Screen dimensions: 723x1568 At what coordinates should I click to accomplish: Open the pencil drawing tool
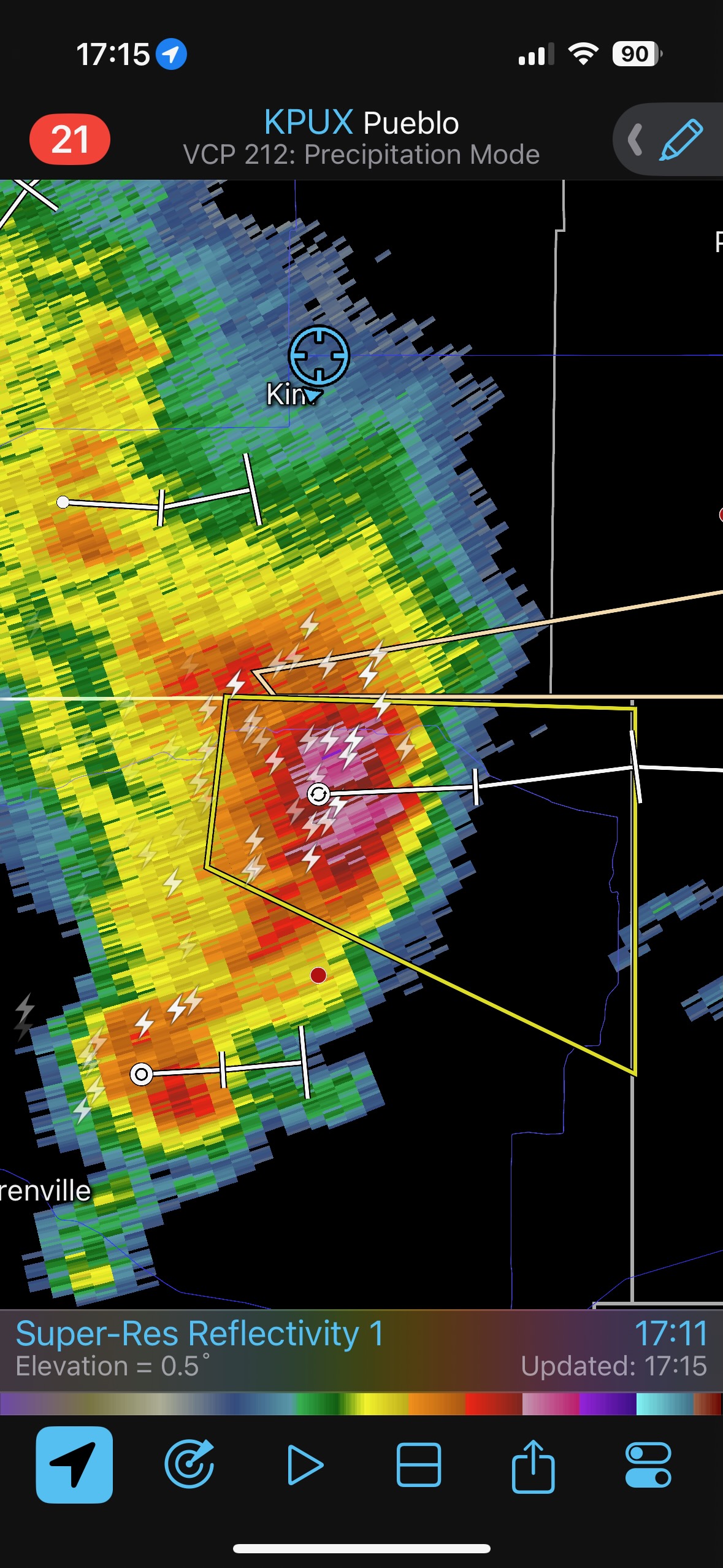[681, 140]
